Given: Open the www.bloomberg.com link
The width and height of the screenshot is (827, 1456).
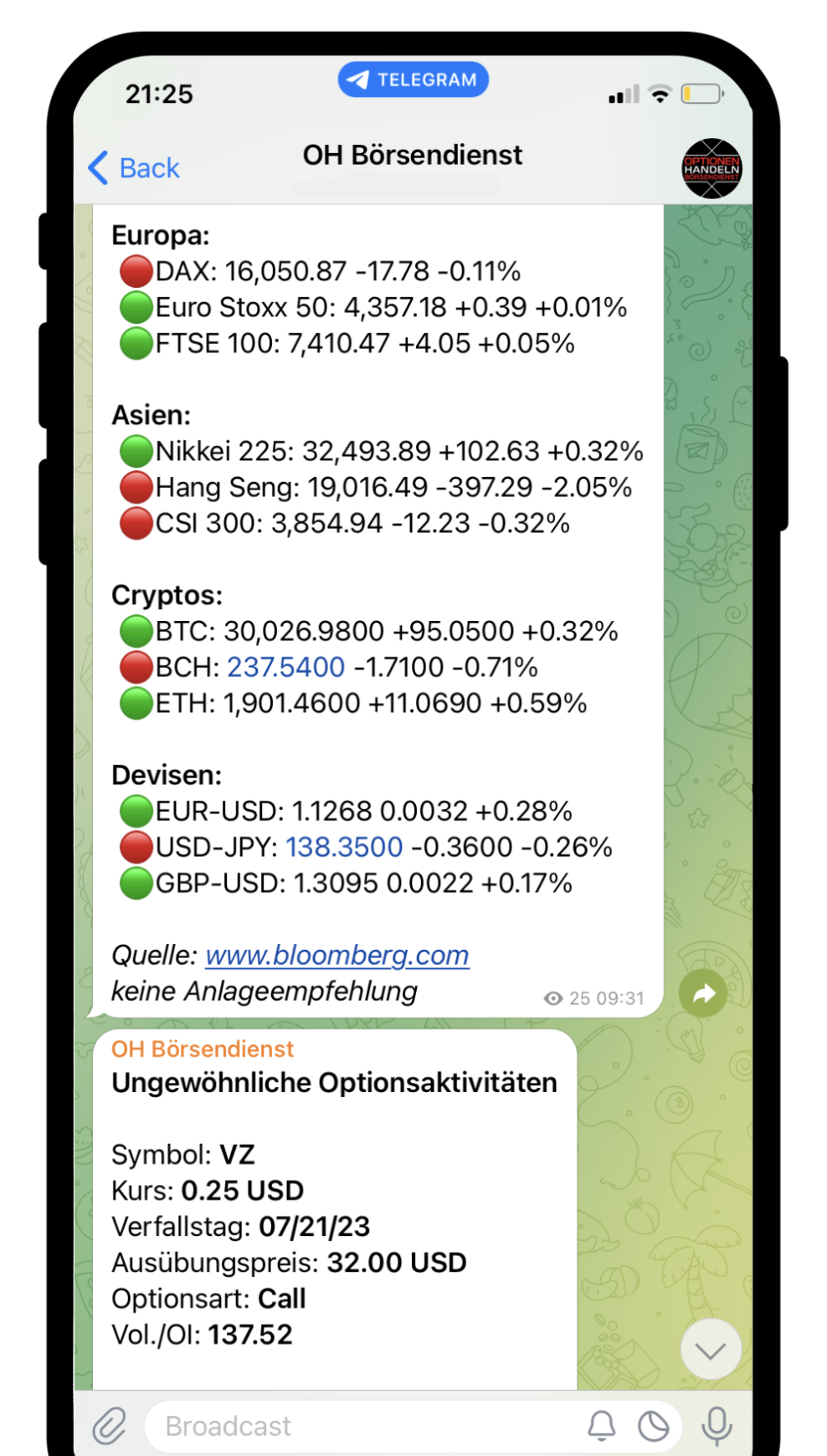Looking at the screenshot, I should click(337, 955).
